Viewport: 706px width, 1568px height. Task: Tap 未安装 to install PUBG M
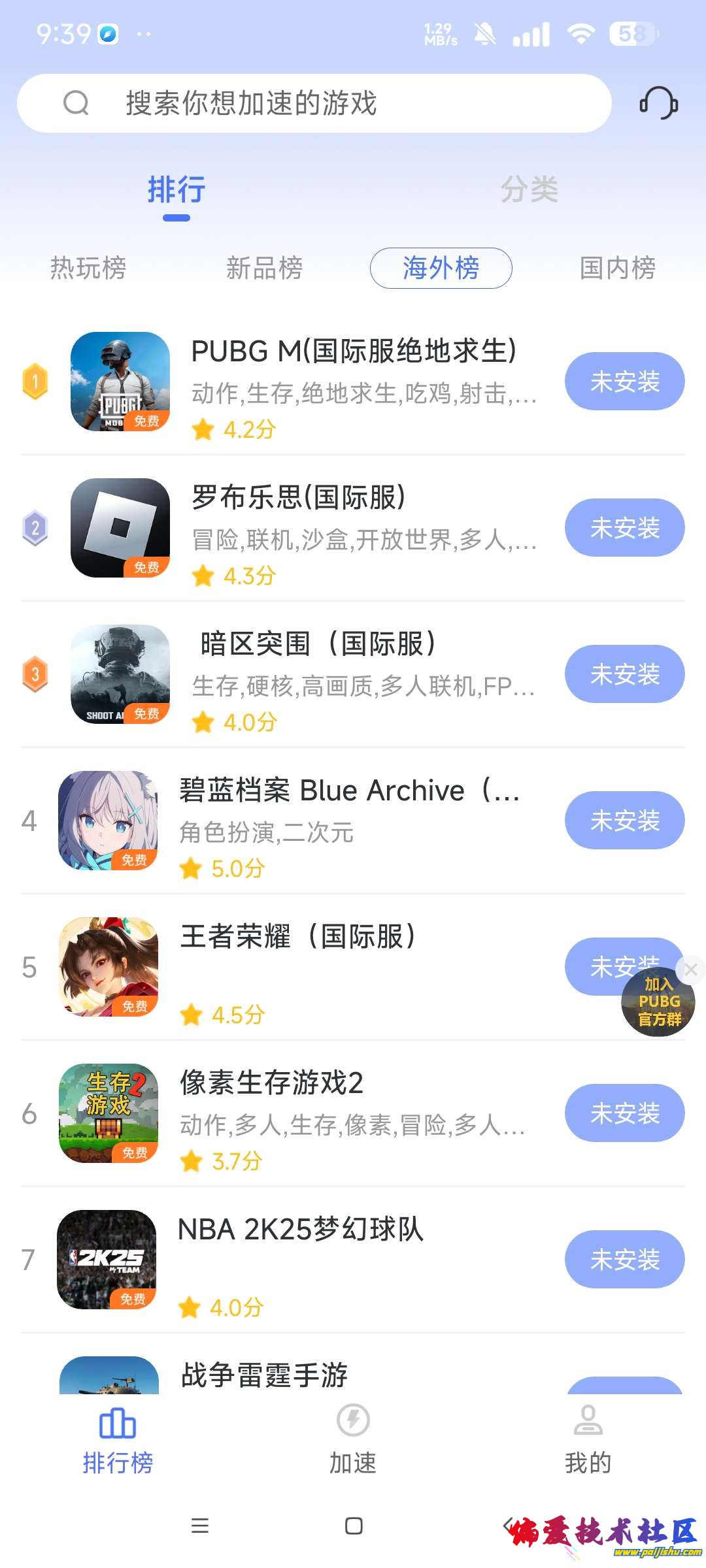pos(624,381)
